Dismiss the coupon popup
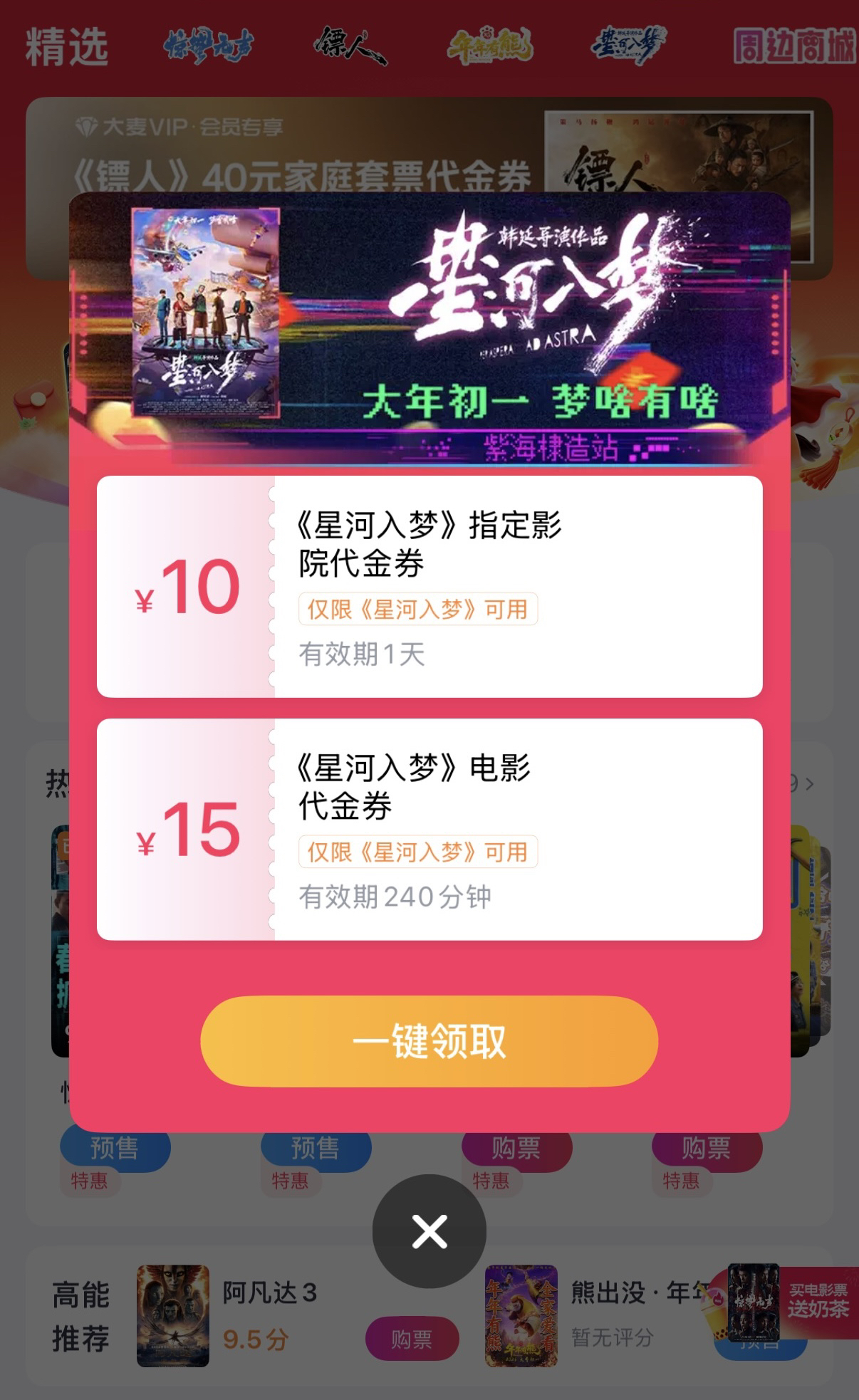This screenshot has height=1400, width=859. pyautogui.click(x=429, y=1231)
